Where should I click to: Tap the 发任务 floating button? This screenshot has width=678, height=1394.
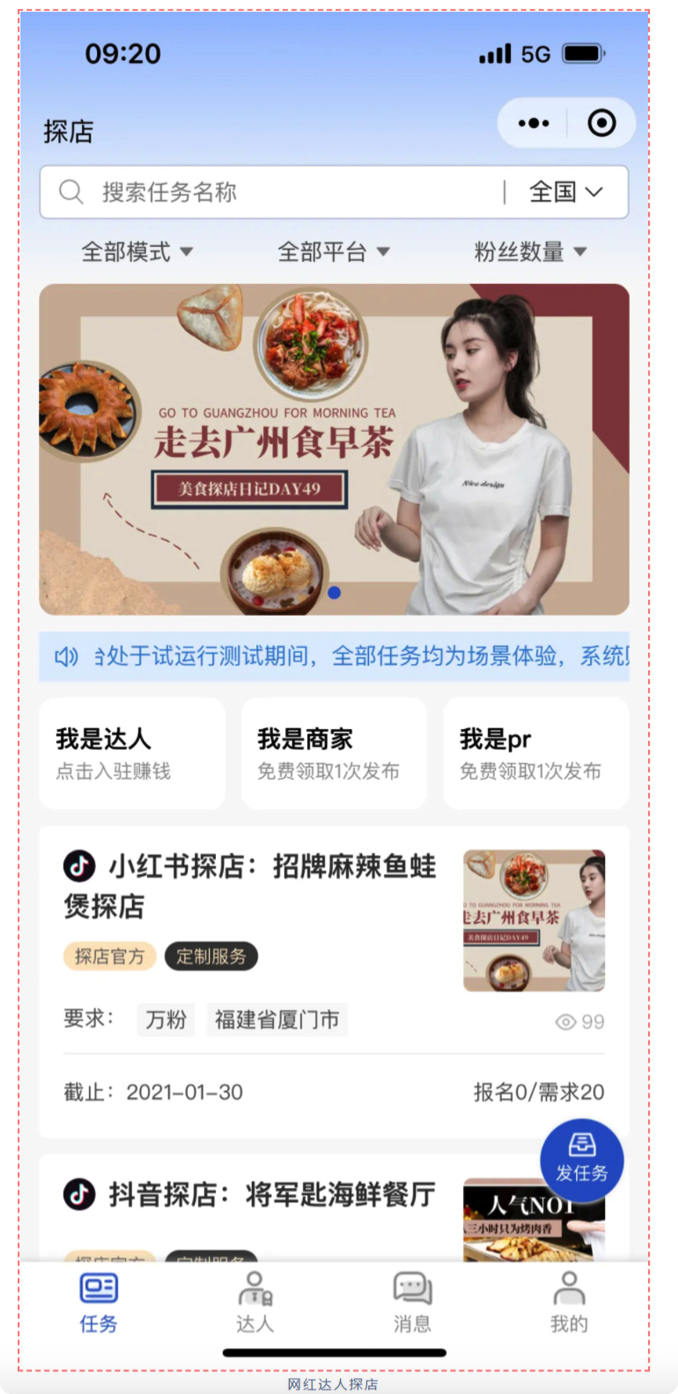click(x=582, y=1160)
